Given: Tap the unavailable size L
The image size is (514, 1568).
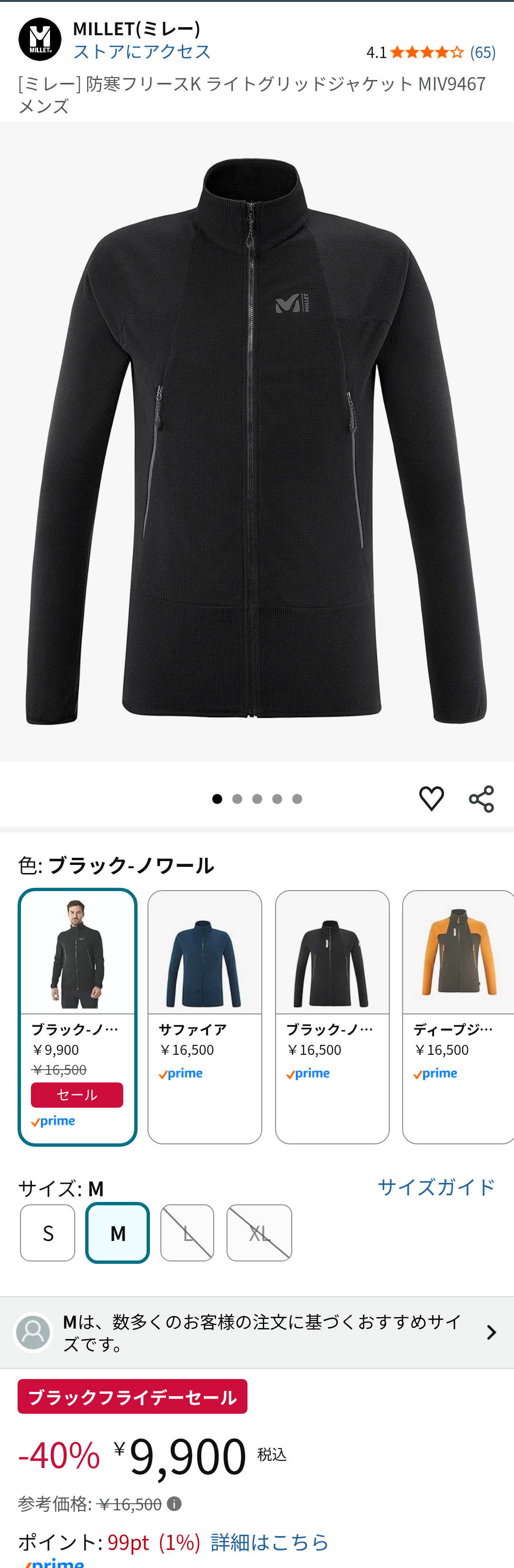Looking at the screenshot, I should pyautogui.click(x=188, y=1232).
